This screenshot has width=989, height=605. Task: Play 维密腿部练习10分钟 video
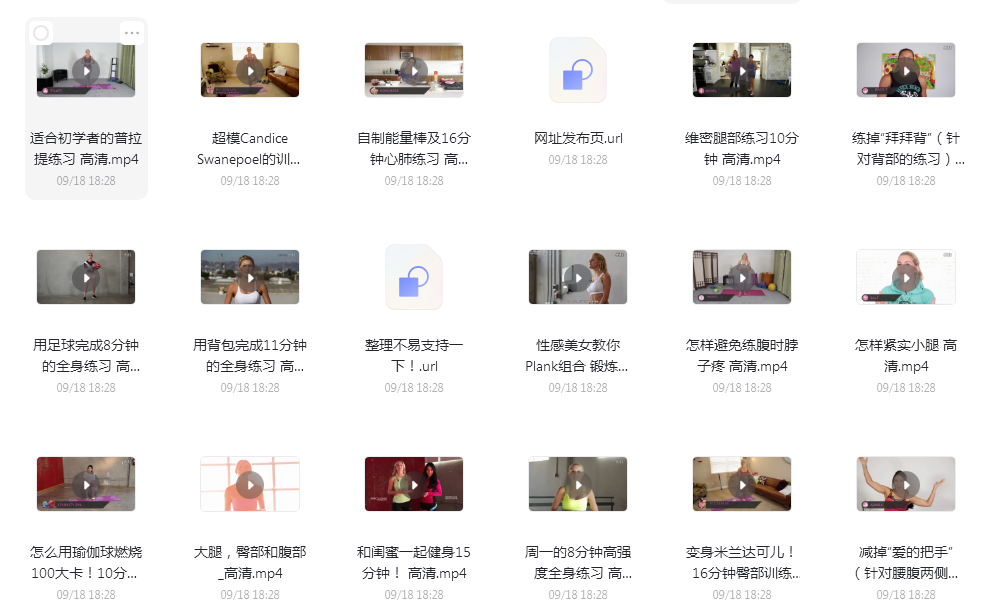[x=742, y=70]
